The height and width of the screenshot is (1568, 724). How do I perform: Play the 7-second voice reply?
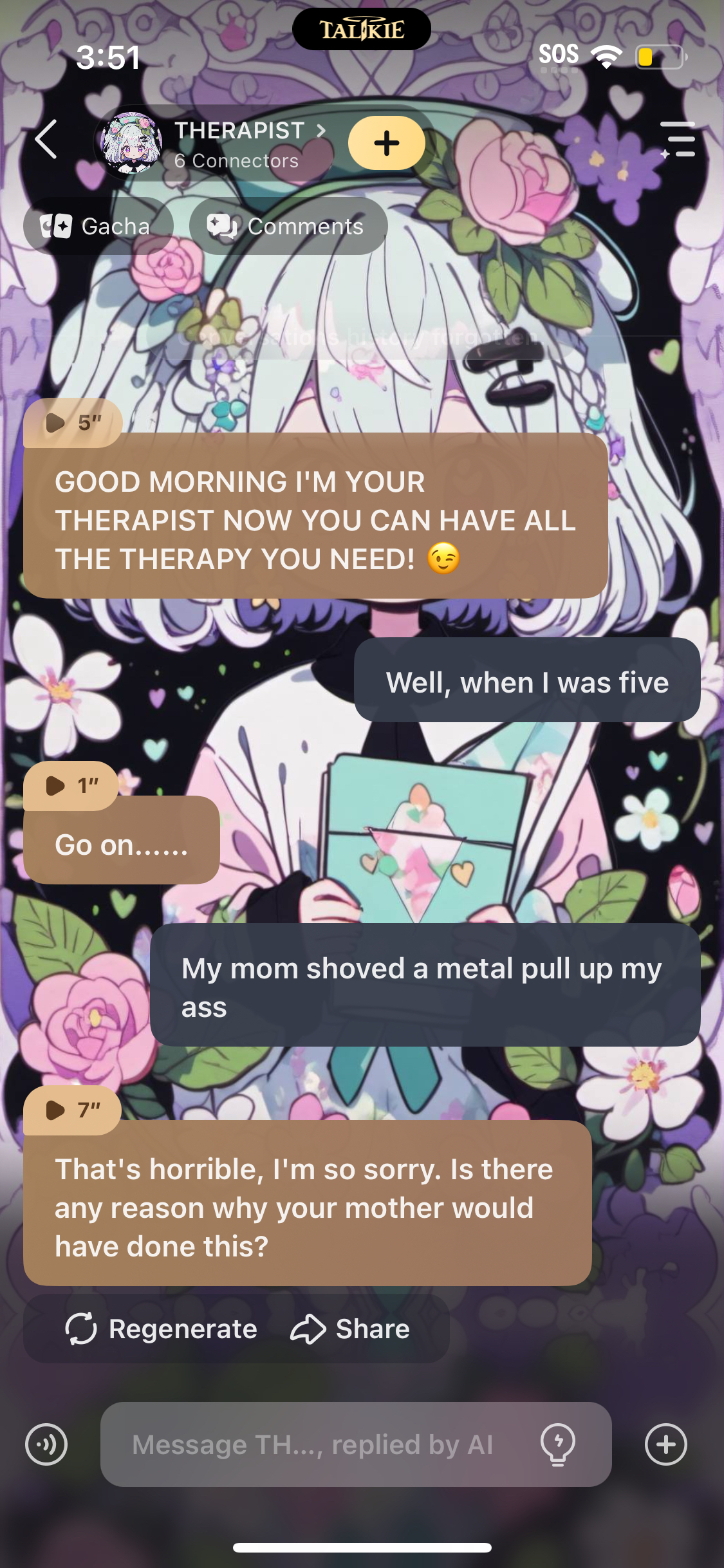click(72, 1110)
